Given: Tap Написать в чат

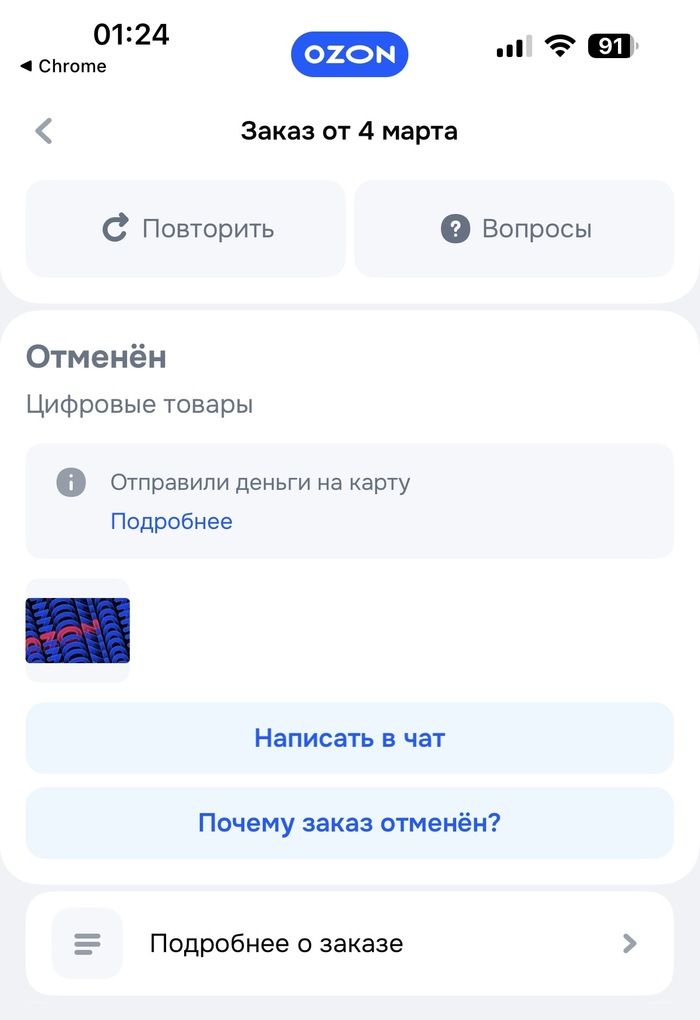Looking at the screenshot, I should pos(349,739).
